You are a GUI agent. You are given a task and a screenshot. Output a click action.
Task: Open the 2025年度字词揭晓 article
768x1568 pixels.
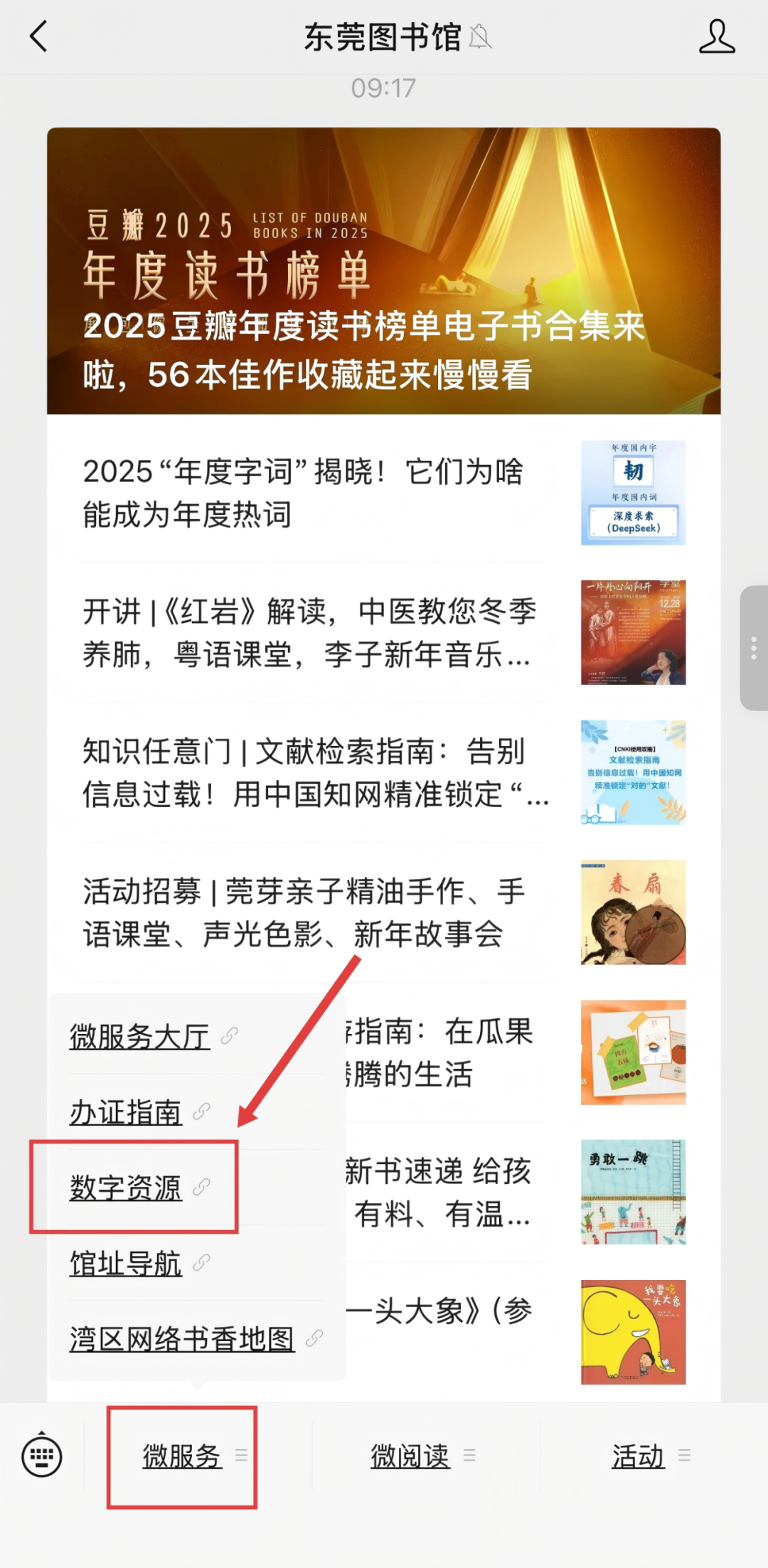click(313, 493)
